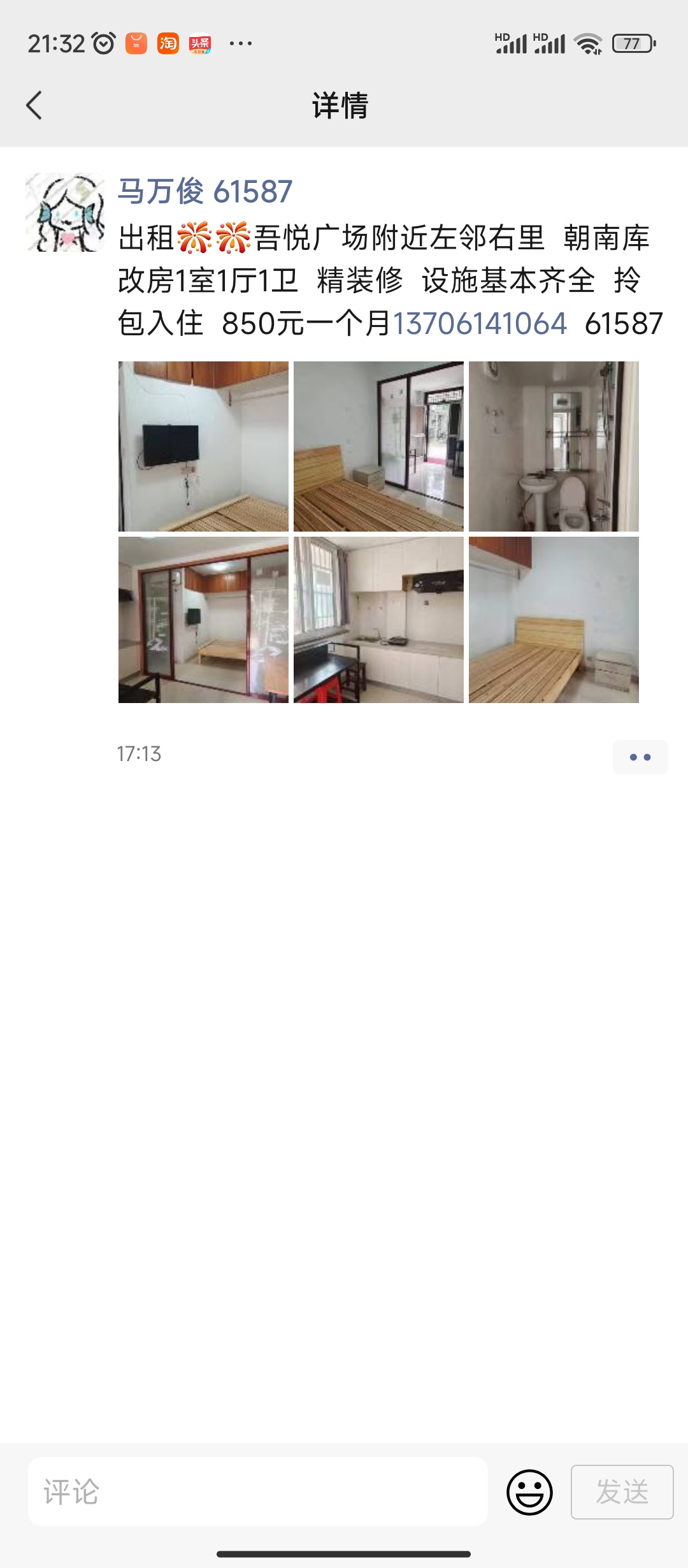The width and height of the screenshot is (688, 1568).
Task: View the photo of the bed beside the glass door
Action: tap(378, 446)
